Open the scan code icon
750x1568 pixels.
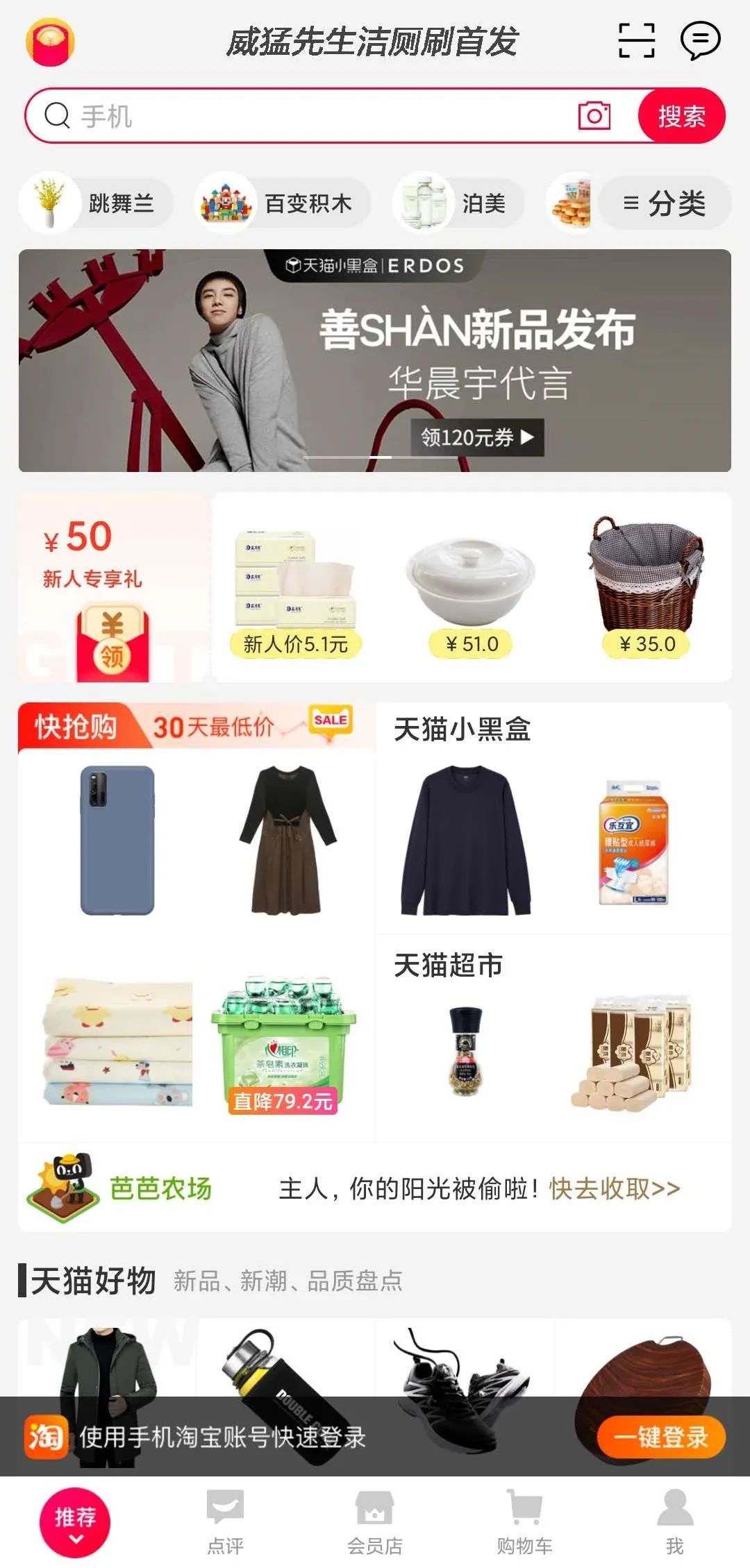(636, 40)
